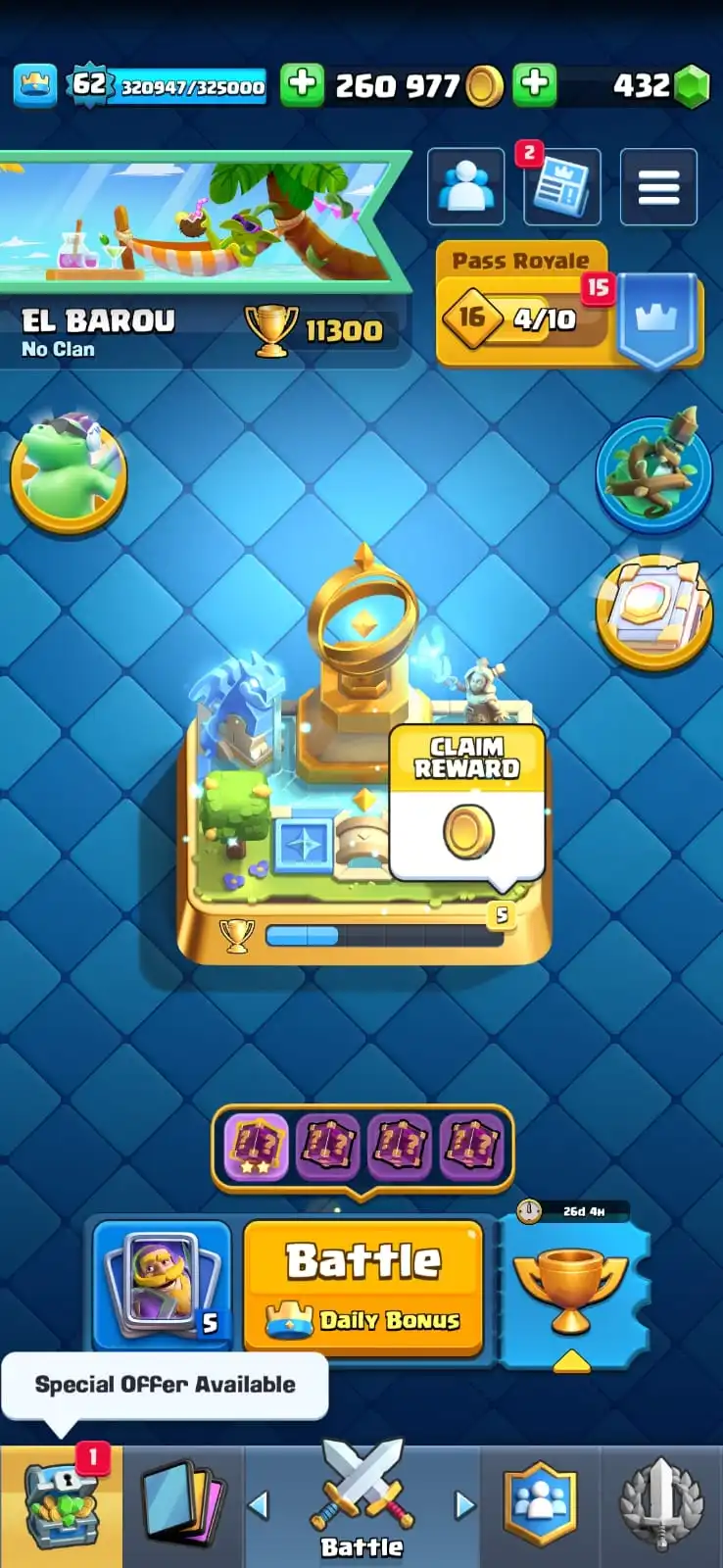Image resolution: width=723 pixels, height=1568 pixels.
Task: Tap the king level crown badge
Action: tap(35, 86)
